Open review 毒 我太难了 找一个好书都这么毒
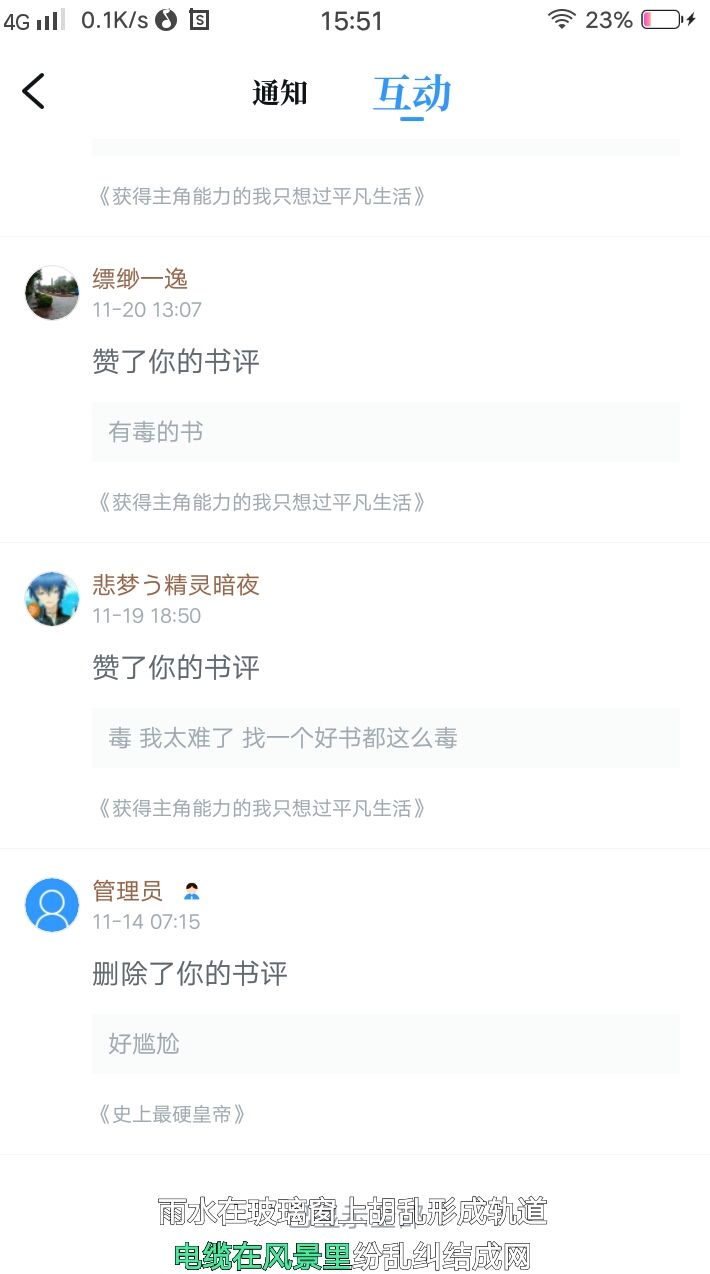 [385, 738]
